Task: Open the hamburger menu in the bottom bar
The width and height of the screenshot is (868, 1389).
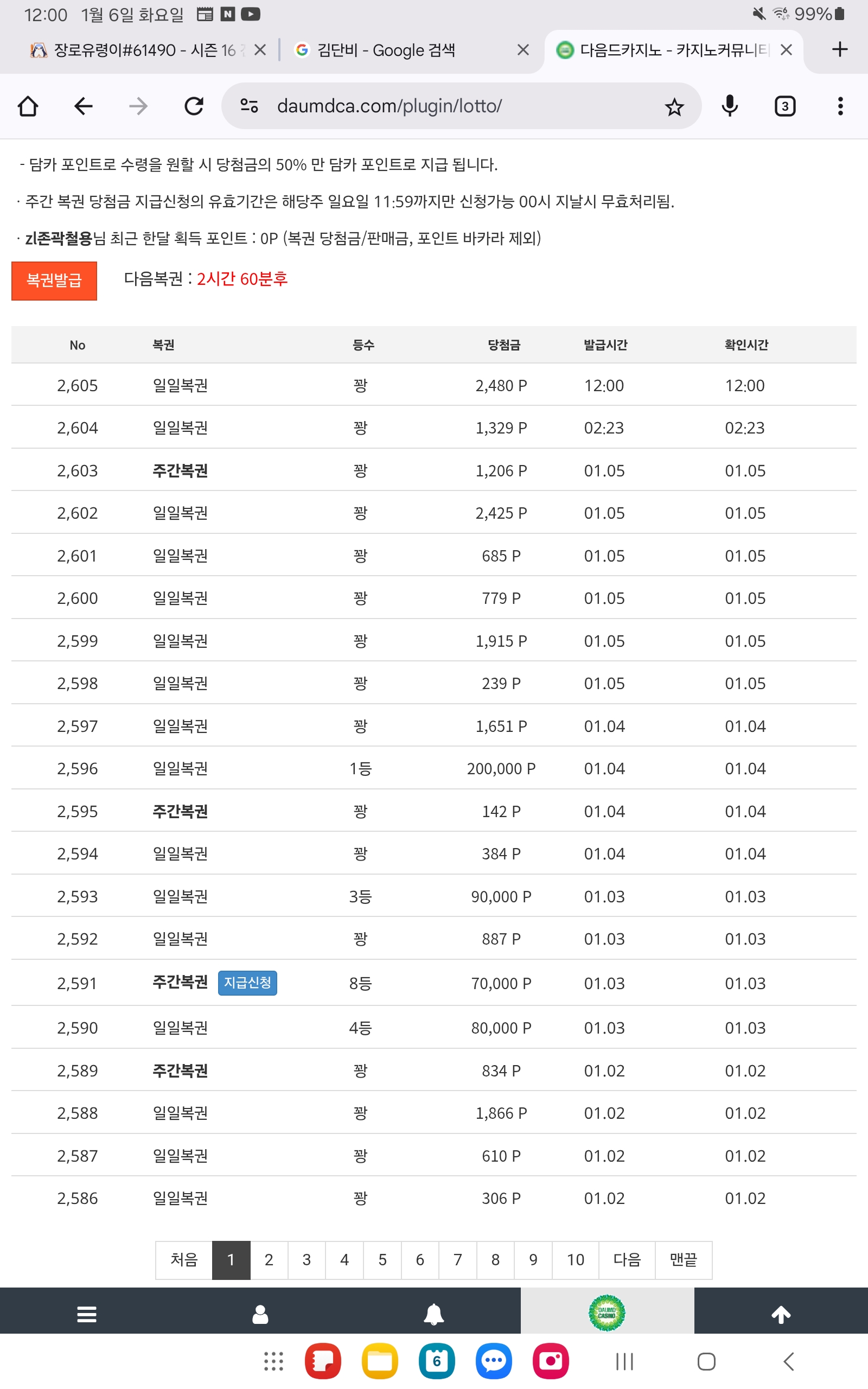Action: (x=87, y=1314)
